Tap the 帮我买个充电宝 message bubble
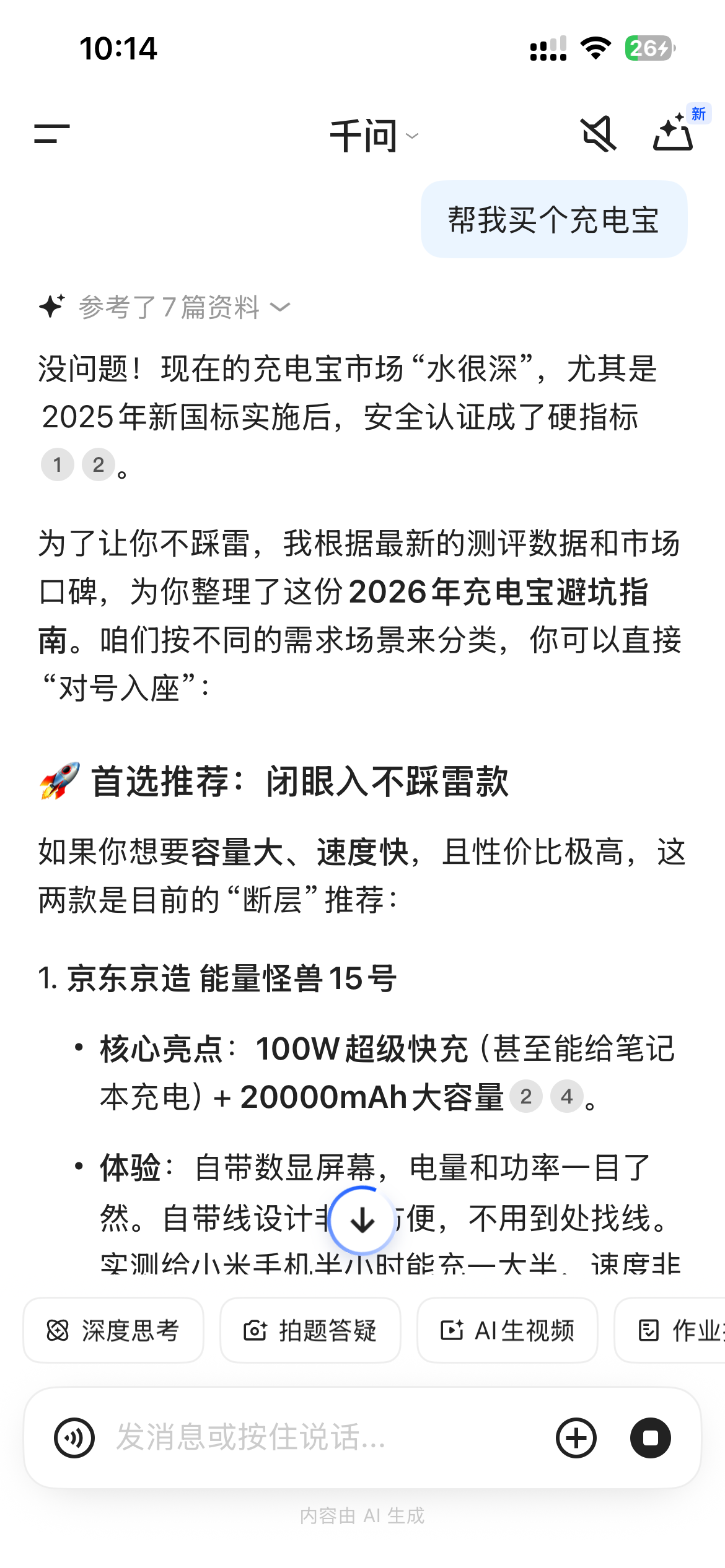The width and height of the screenshot is (725, 1568). click(553, 220)
